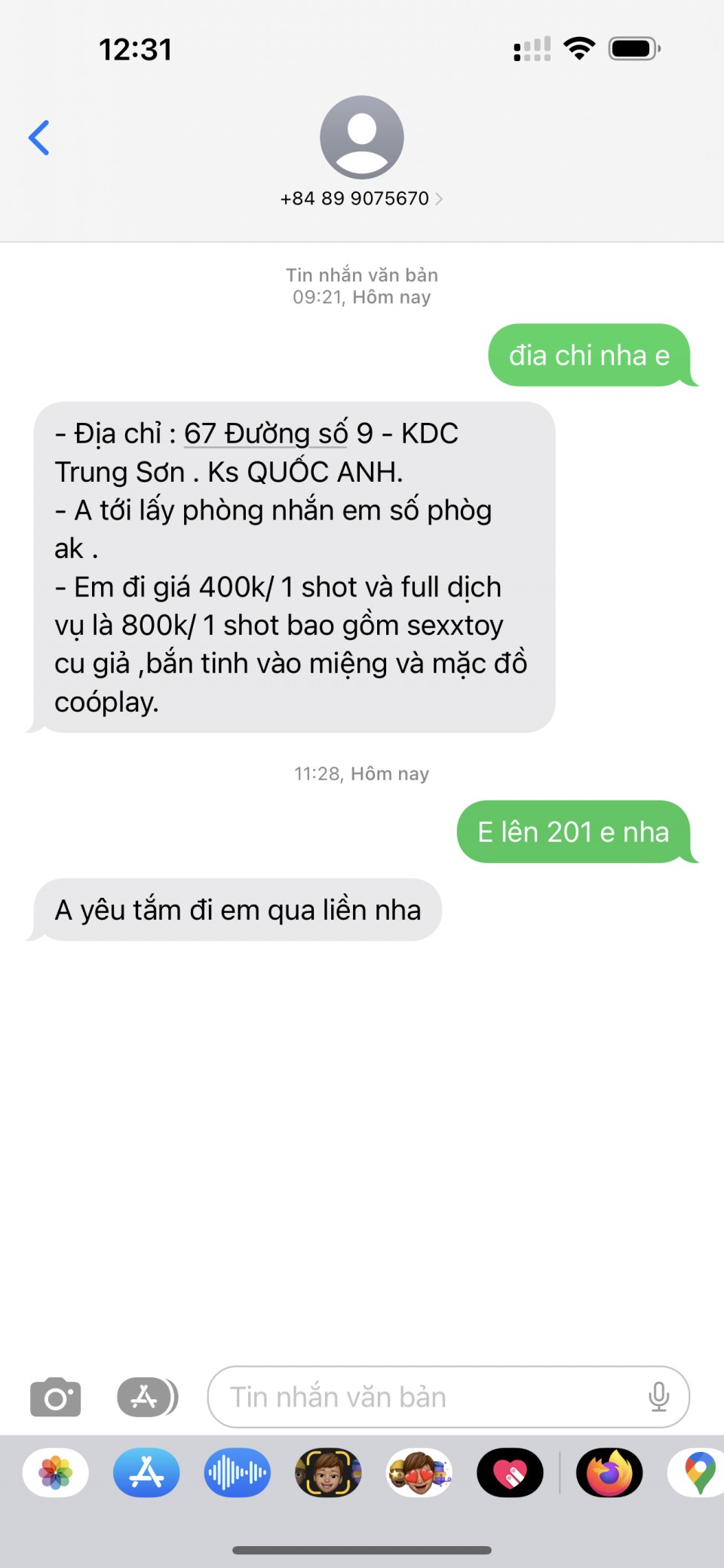Open Google Maps in the app strip
Viewport: 724px width, 1568px height.
[698, 1472]
